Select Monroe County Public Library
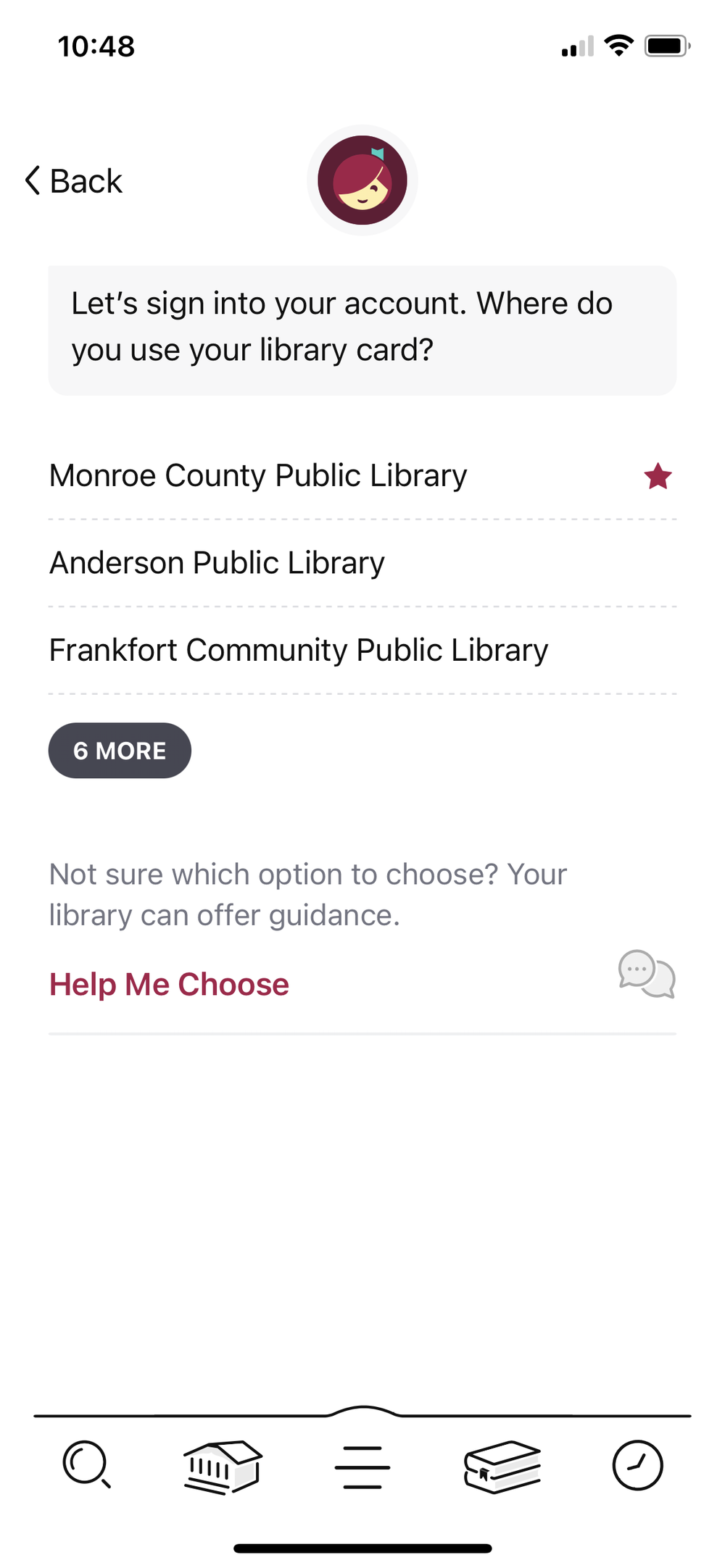This screenshot has height=1568, width=725. click(x=258, y=476)
